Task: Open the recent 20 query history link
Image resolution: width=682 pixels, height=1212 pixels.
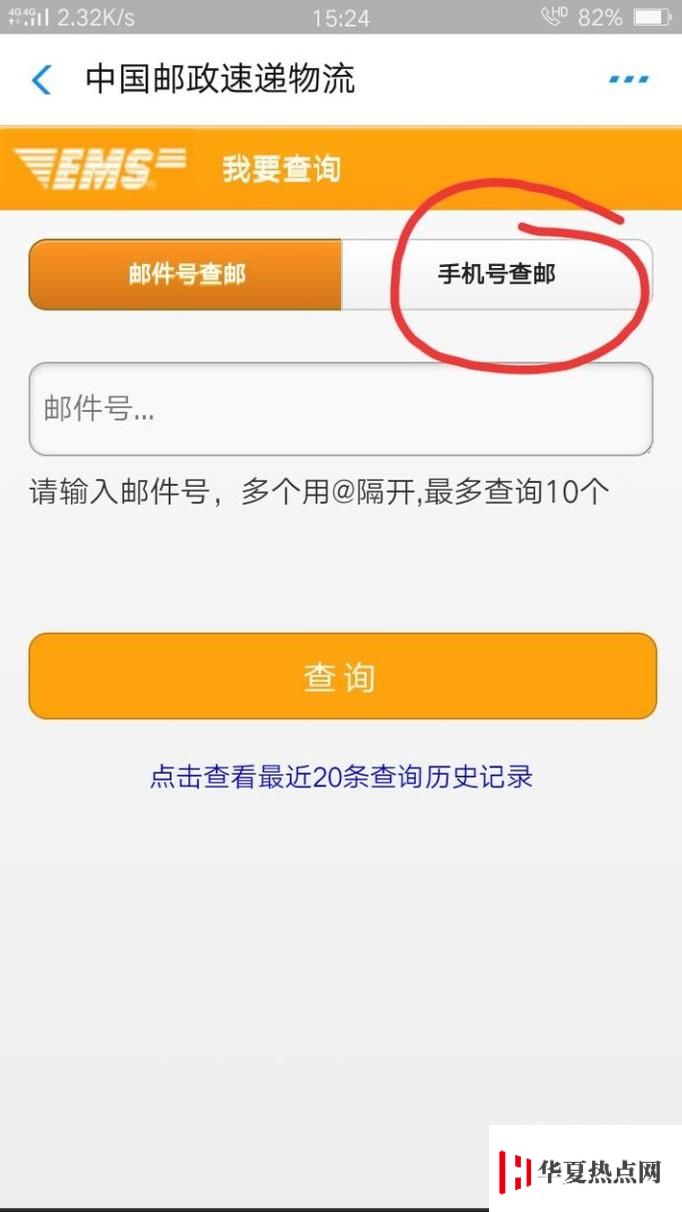Action: click(341, 777)
